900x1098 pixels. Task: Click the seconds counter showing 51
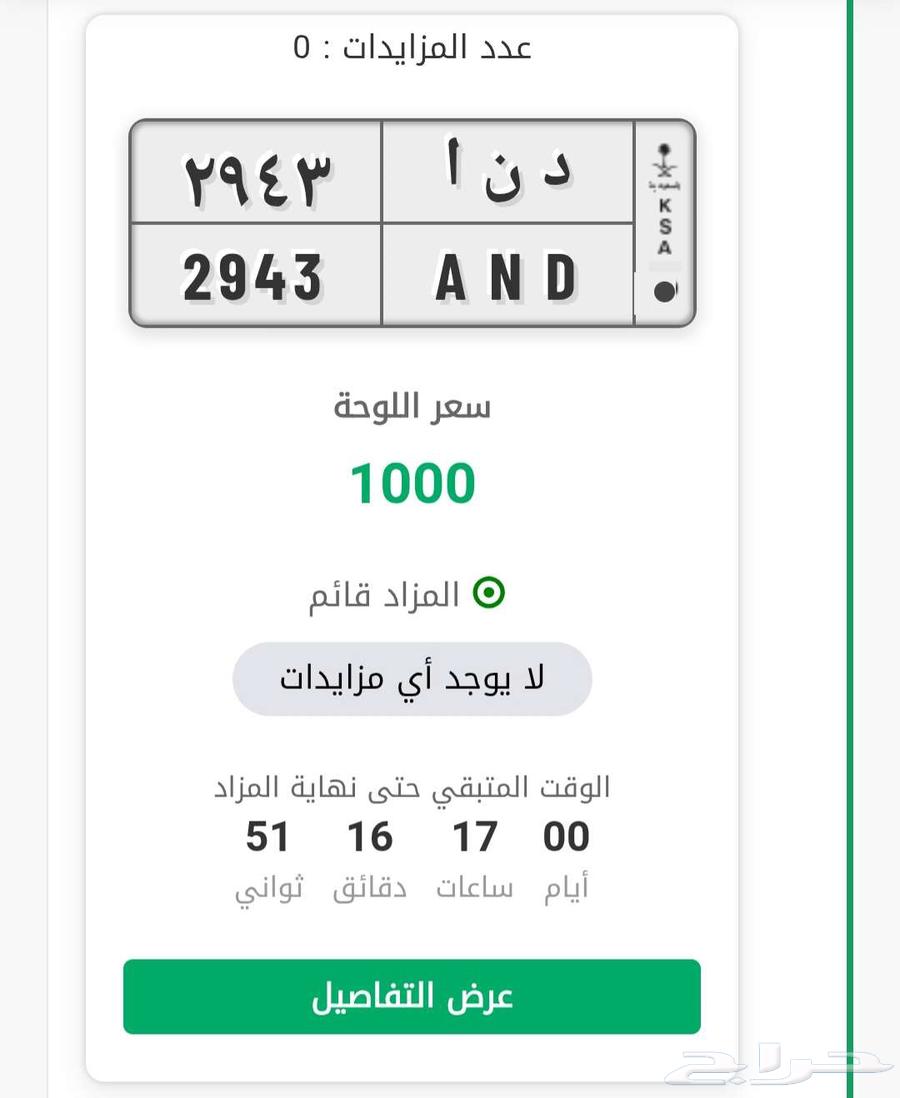click(x=266, y=836)
